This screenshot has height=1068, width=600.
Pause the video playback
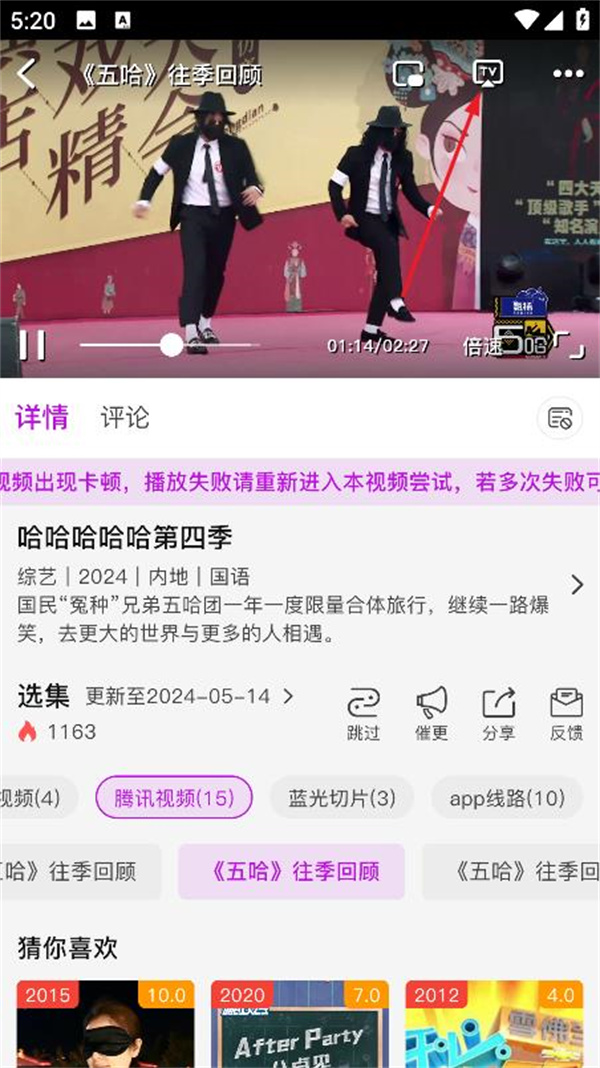coord(32,345)
